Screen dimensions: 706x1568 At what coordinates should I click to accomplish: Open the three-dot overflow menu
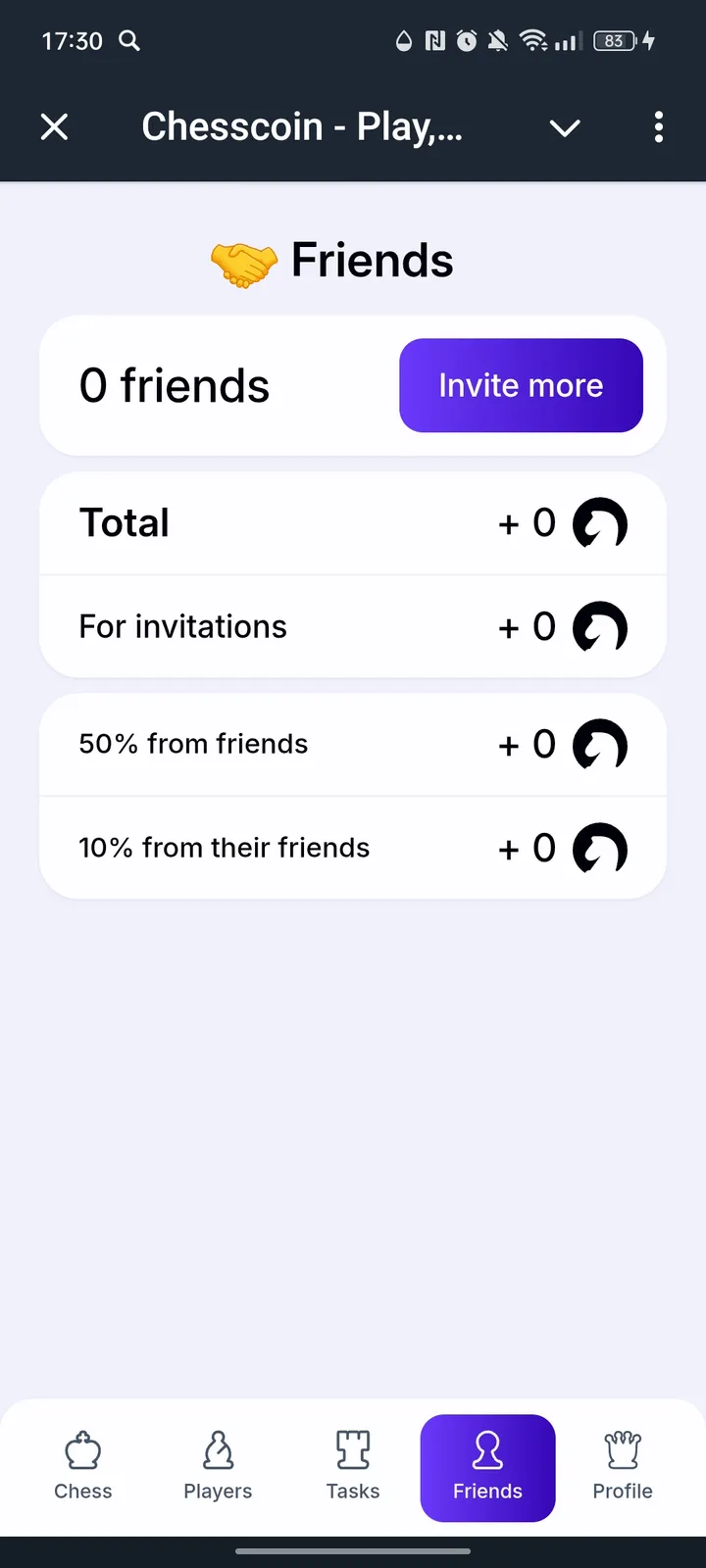pyautogui.click(x=658, y=126)
